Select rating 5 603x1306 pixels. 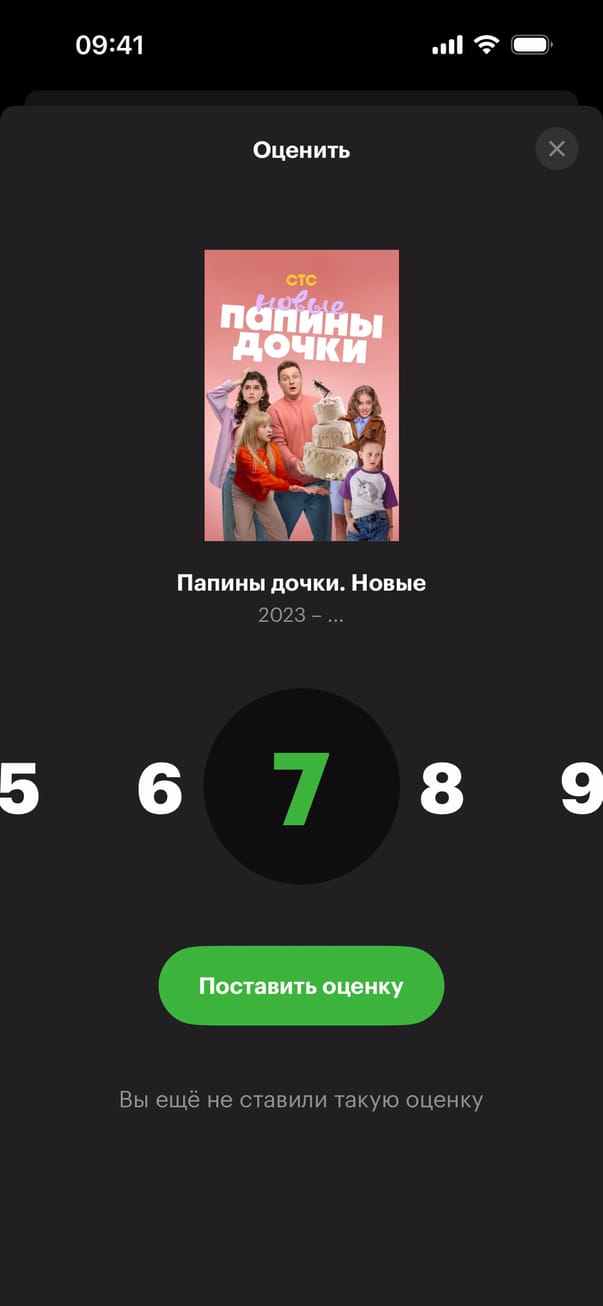(20, 789)
